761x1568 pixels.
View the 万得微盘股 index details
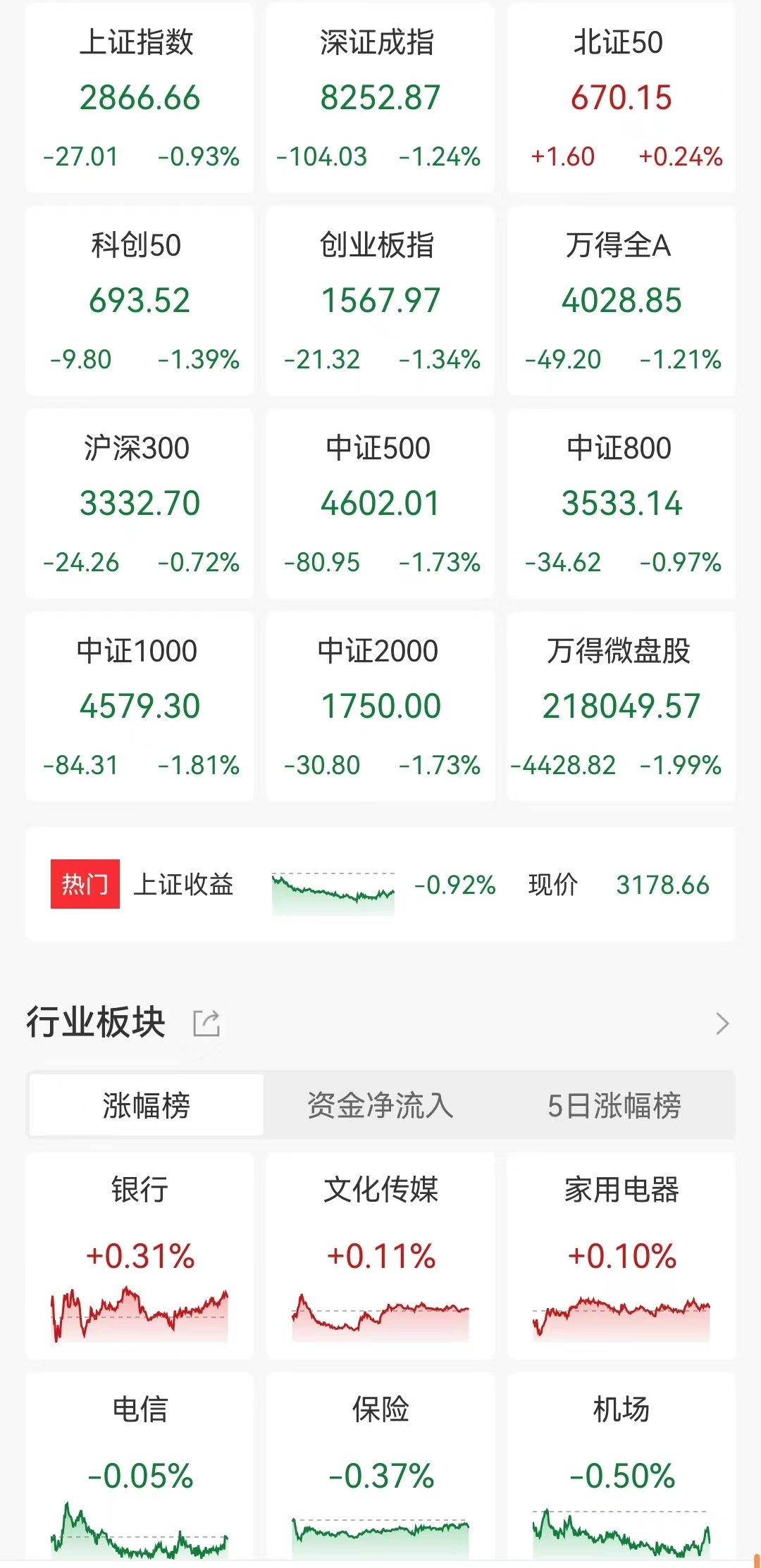[621, 707]
